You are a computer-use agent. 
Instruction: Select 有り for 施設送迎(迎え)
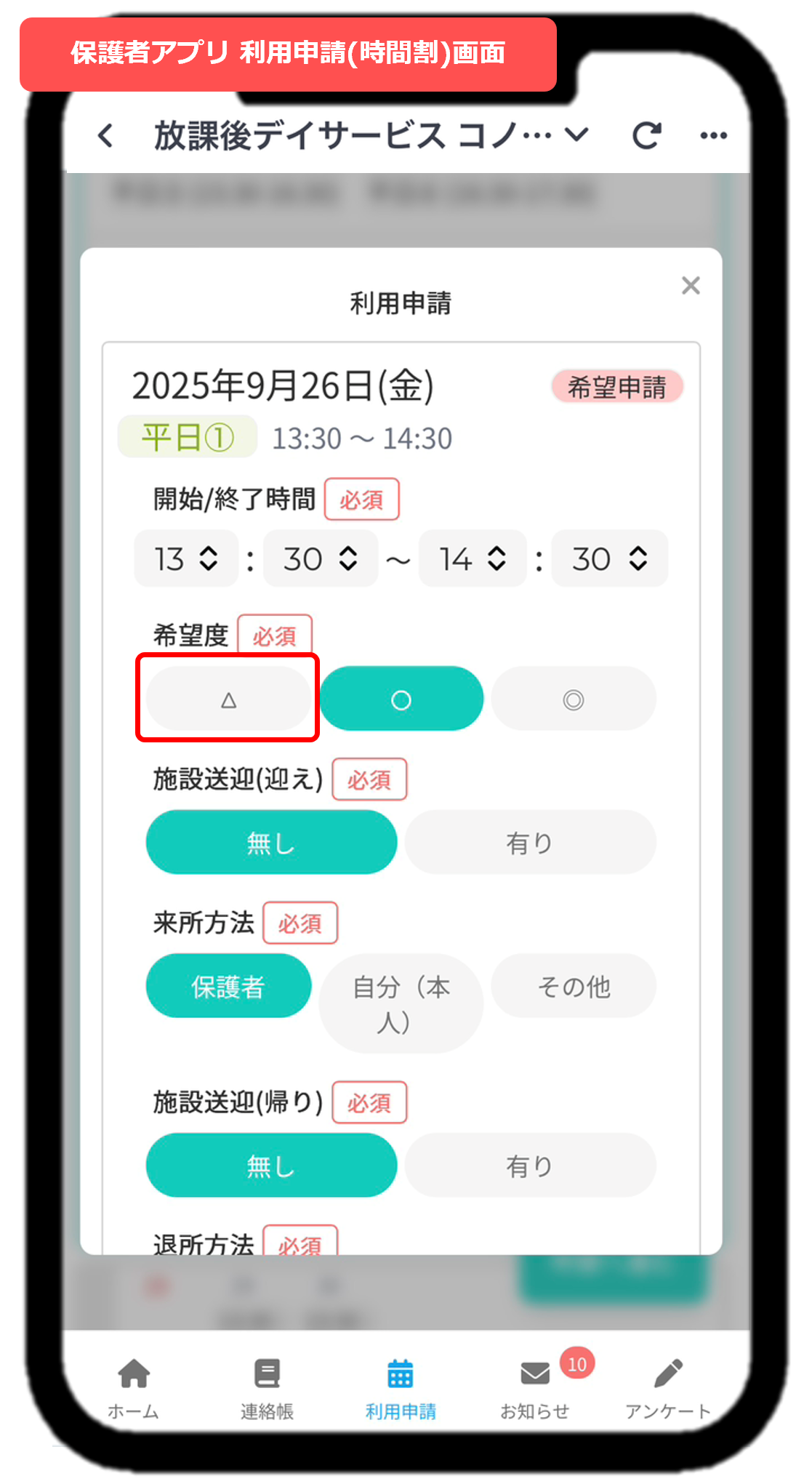(530, 842)
